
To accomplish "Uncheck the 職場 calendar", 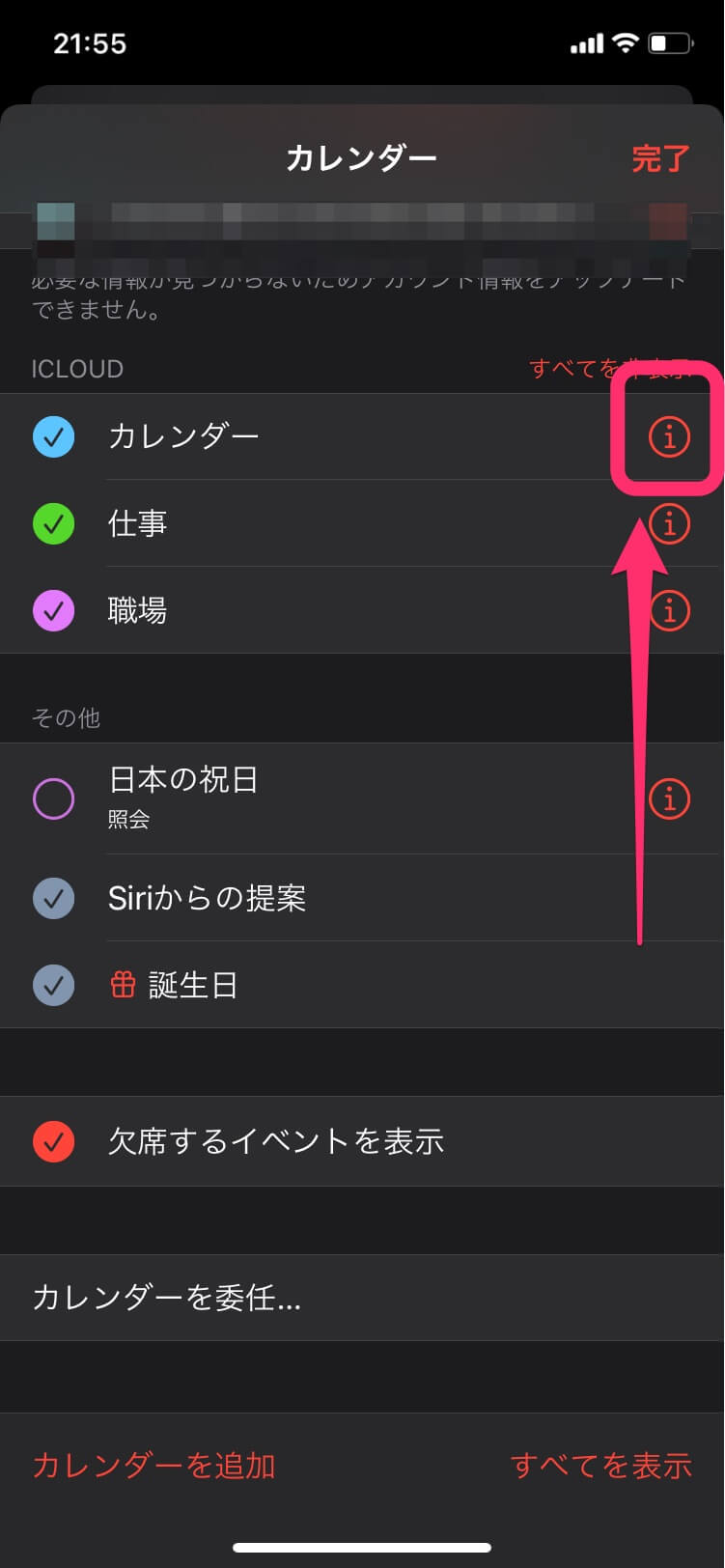I will [54, 610].
